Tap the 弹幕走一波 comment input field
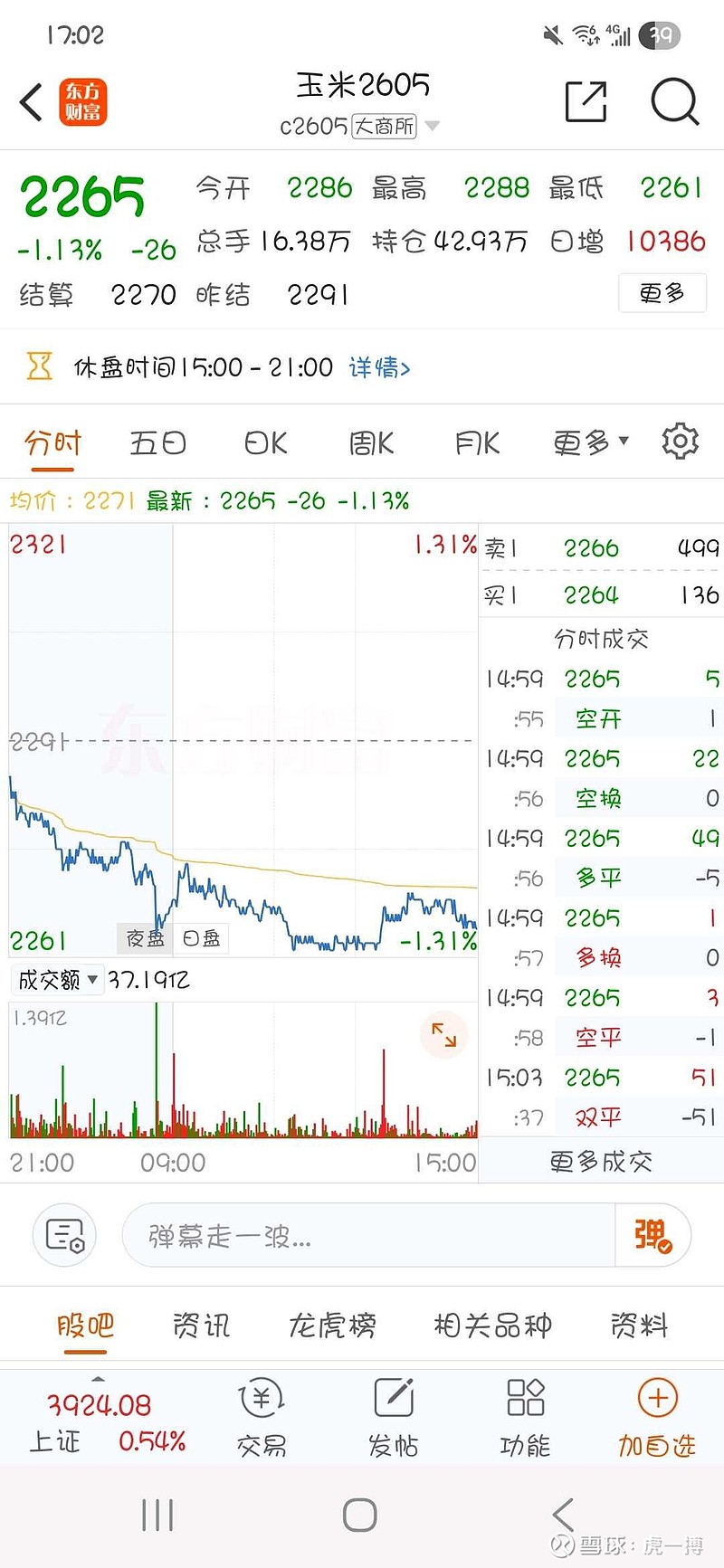Screen dimensions: 724x1568 click(362, 1234)
